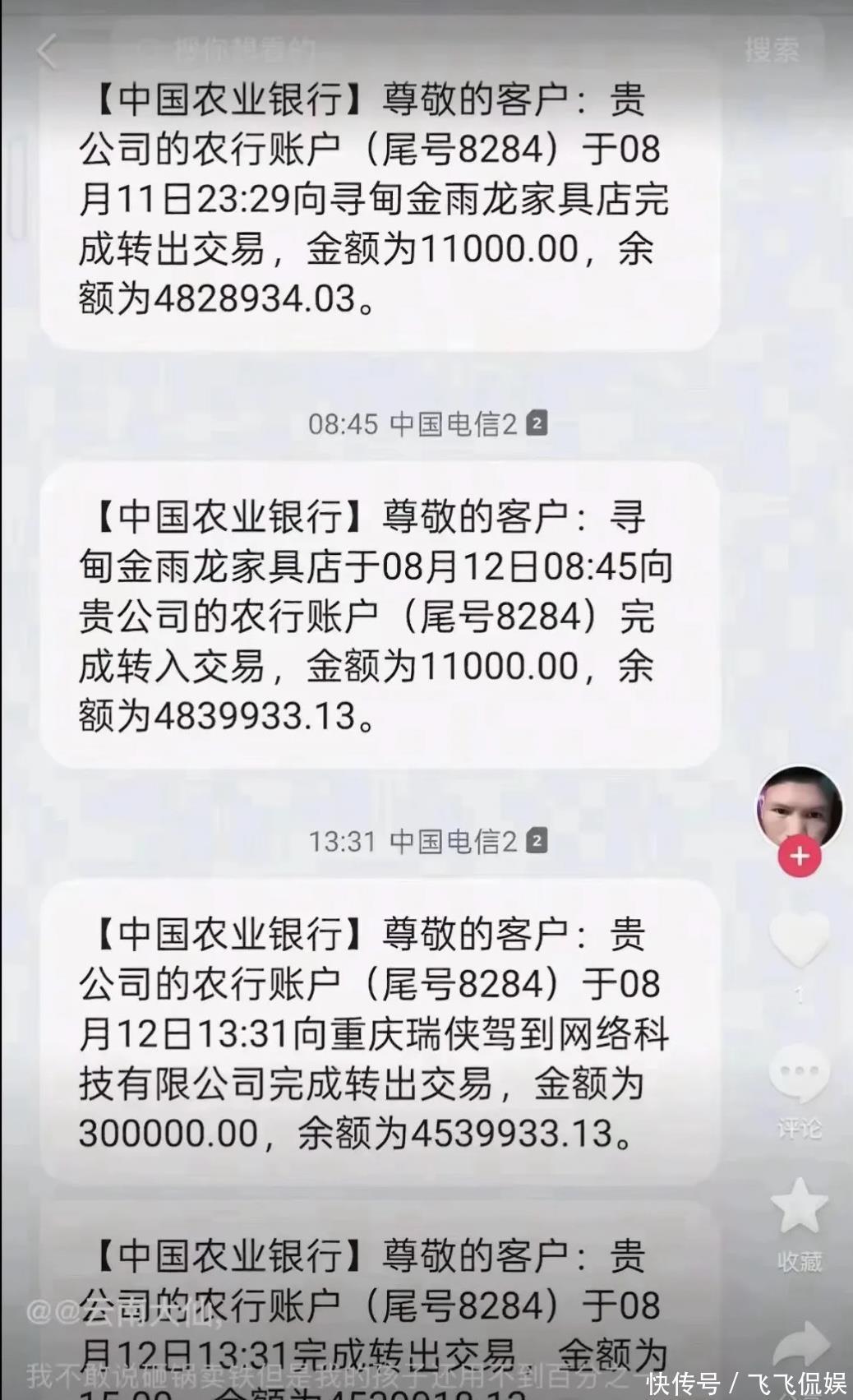
Task: Like this video with the heart
Action: coord(799,940)
